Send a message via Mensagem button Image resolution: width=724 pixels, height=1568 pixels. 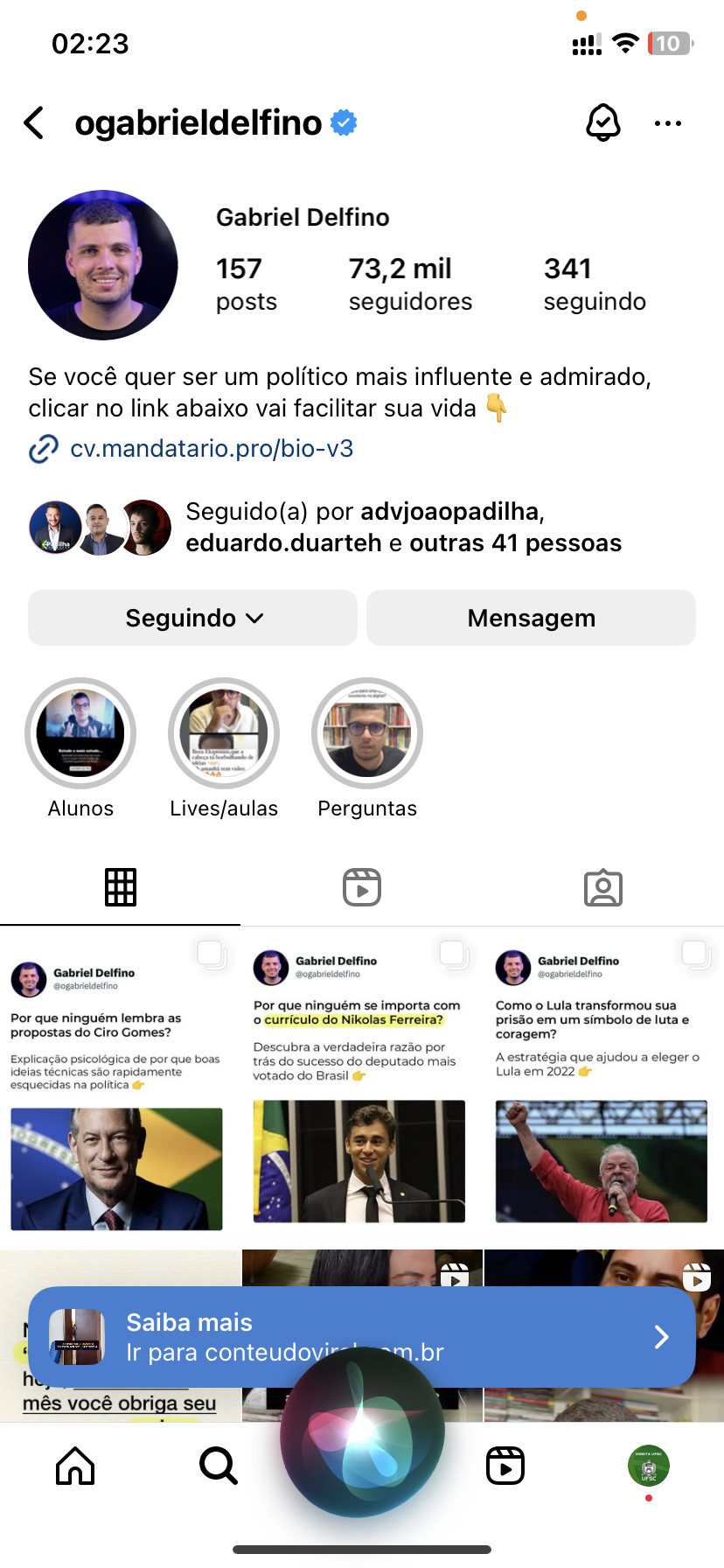tap(531, 618)
